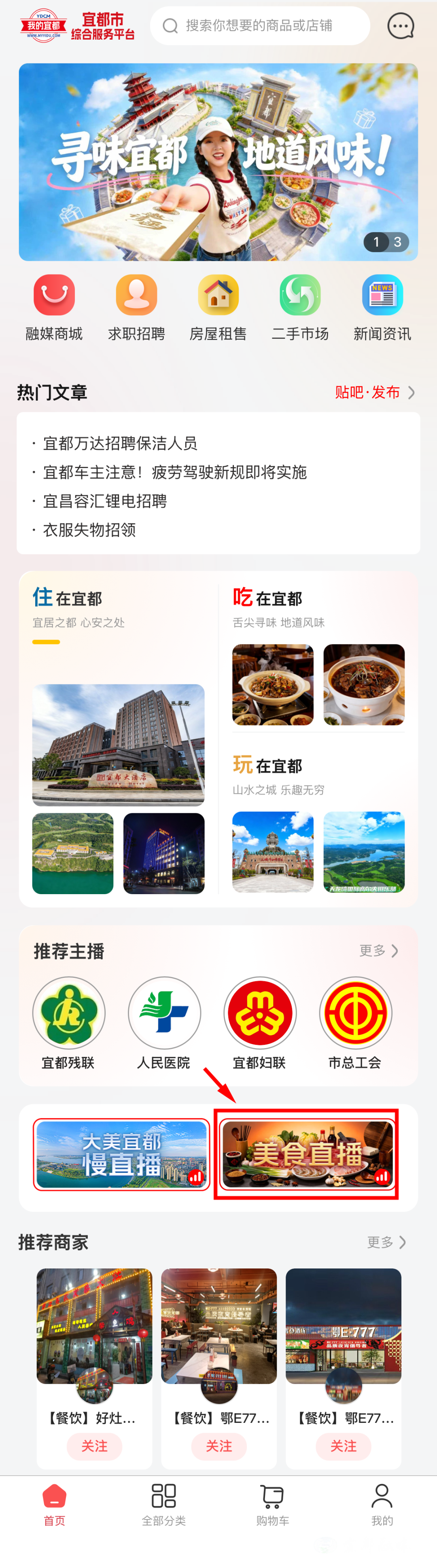Follow the merchant 【餐饮】好灶…
Image resolution: width=437 pixels, height=1568 pixels.
94,1446
